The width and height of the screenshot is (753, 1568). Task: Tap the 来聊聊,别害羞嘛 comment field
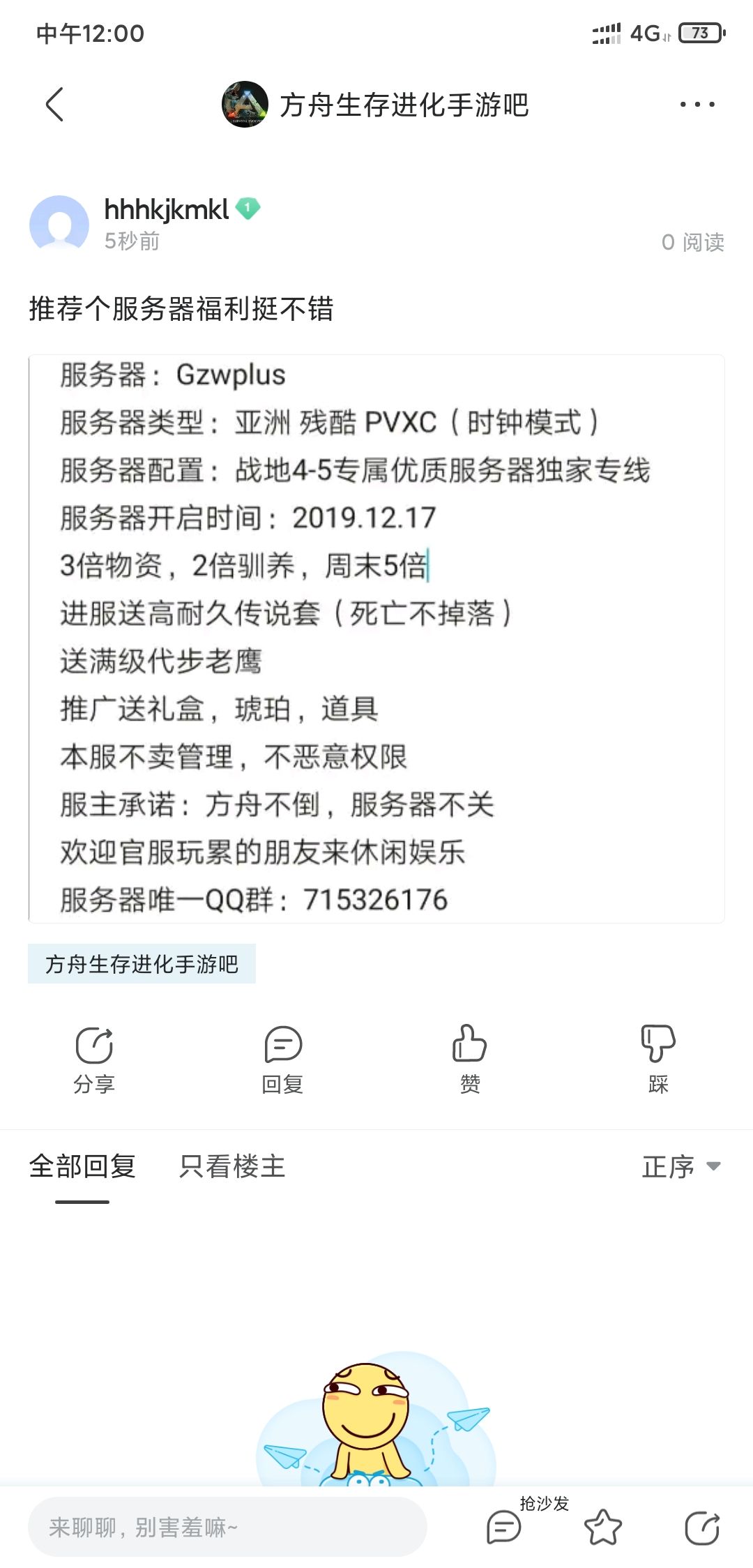pos(227,1527)
